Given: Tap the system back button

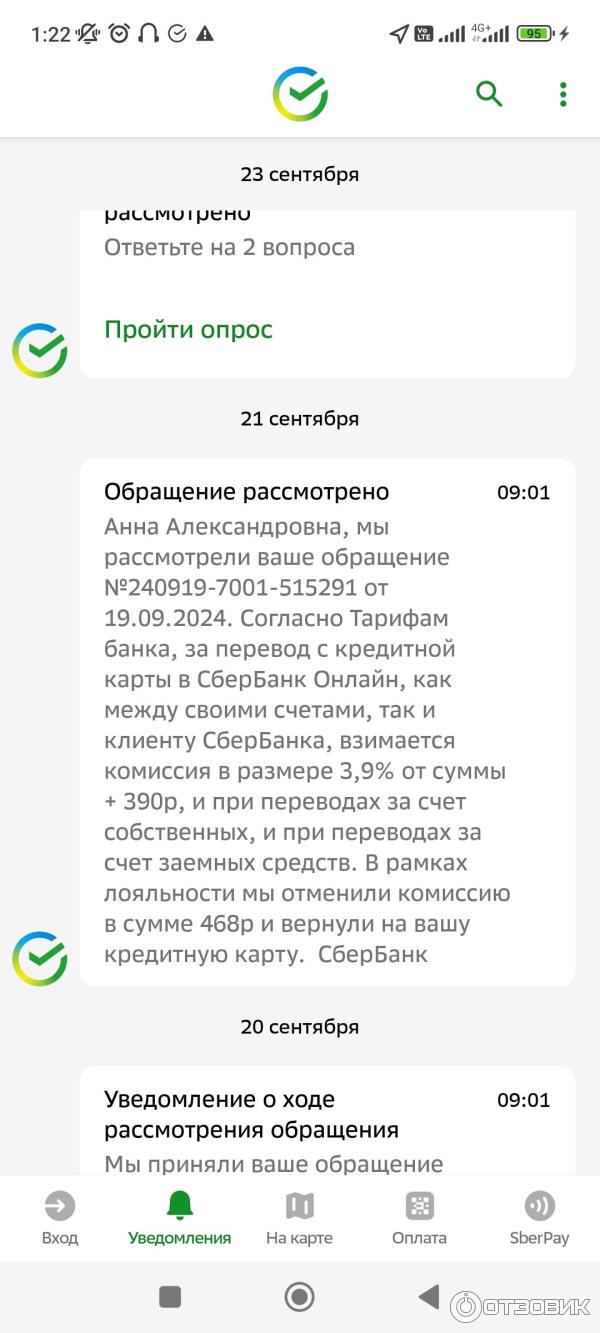Looking at the screenshot, I should (x=429, y=1297).
